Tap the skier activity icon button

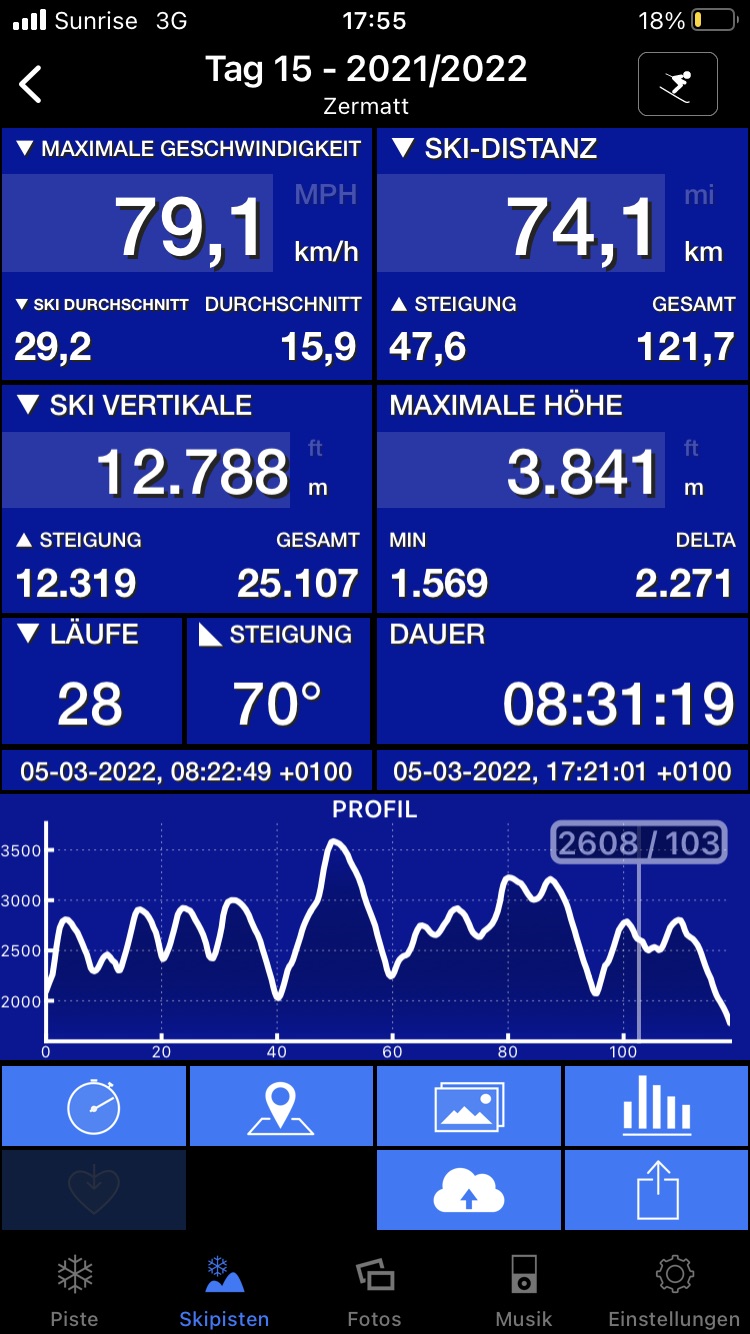tap(677, 84)
